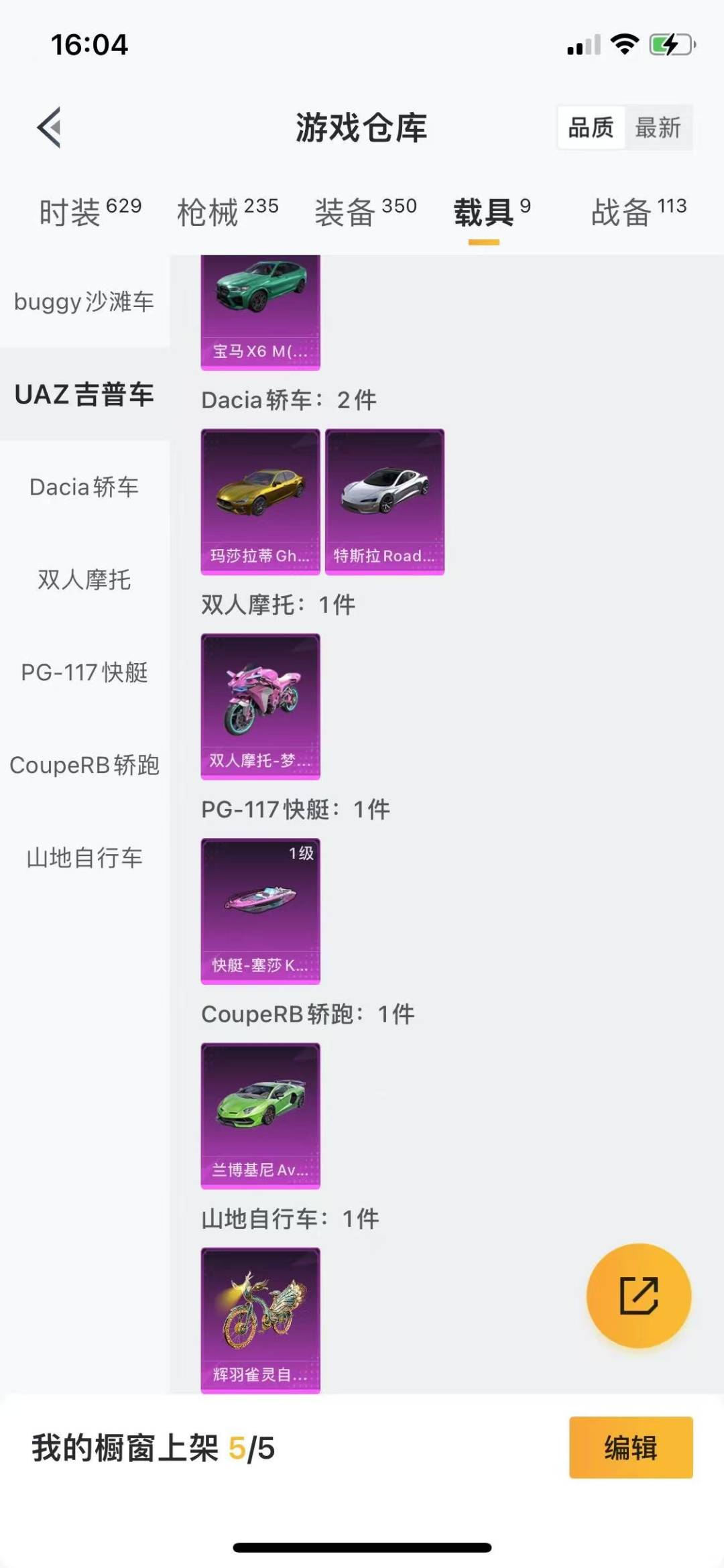This screenshot has width=724, height=1568.
Task: Sort inventory by 最新
Action: (658, 127)
